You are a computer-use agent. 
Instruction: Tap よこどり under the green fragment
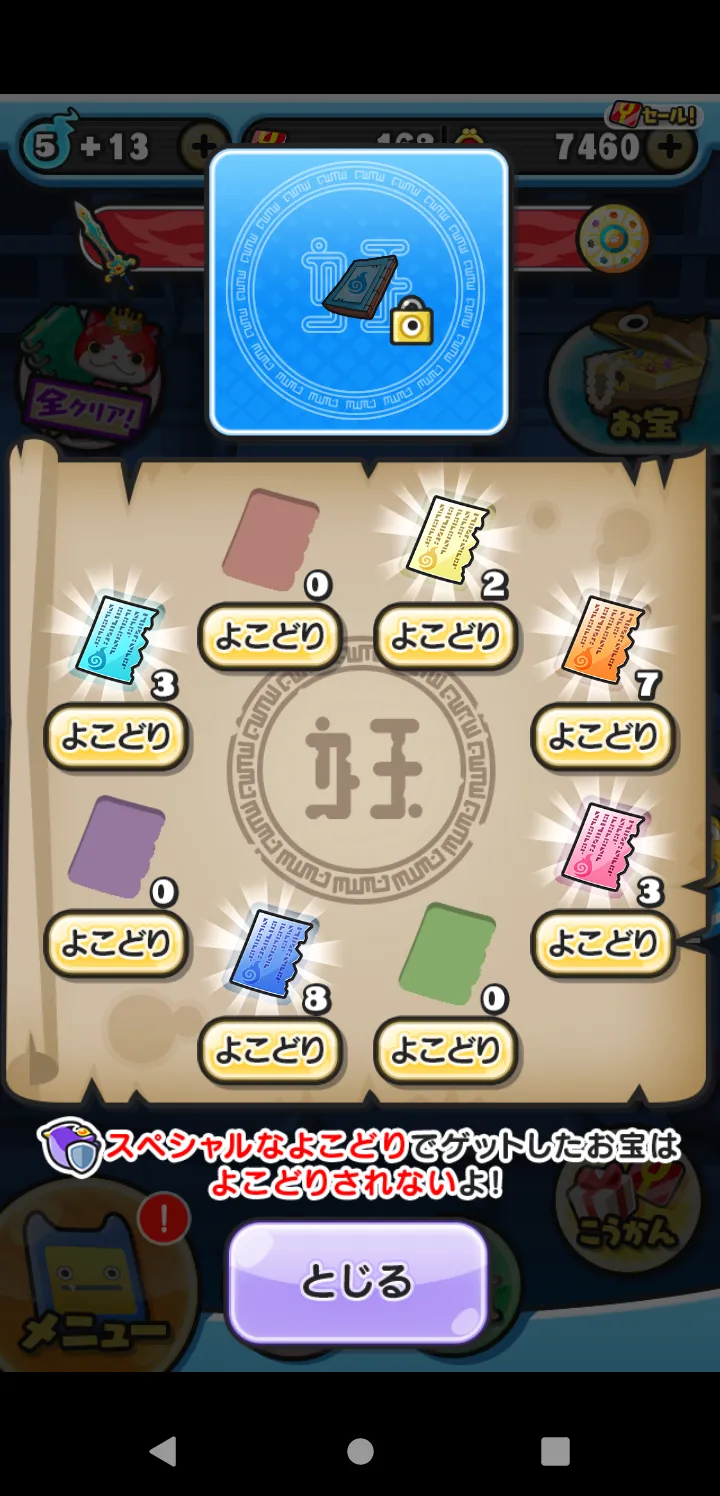445,1050
